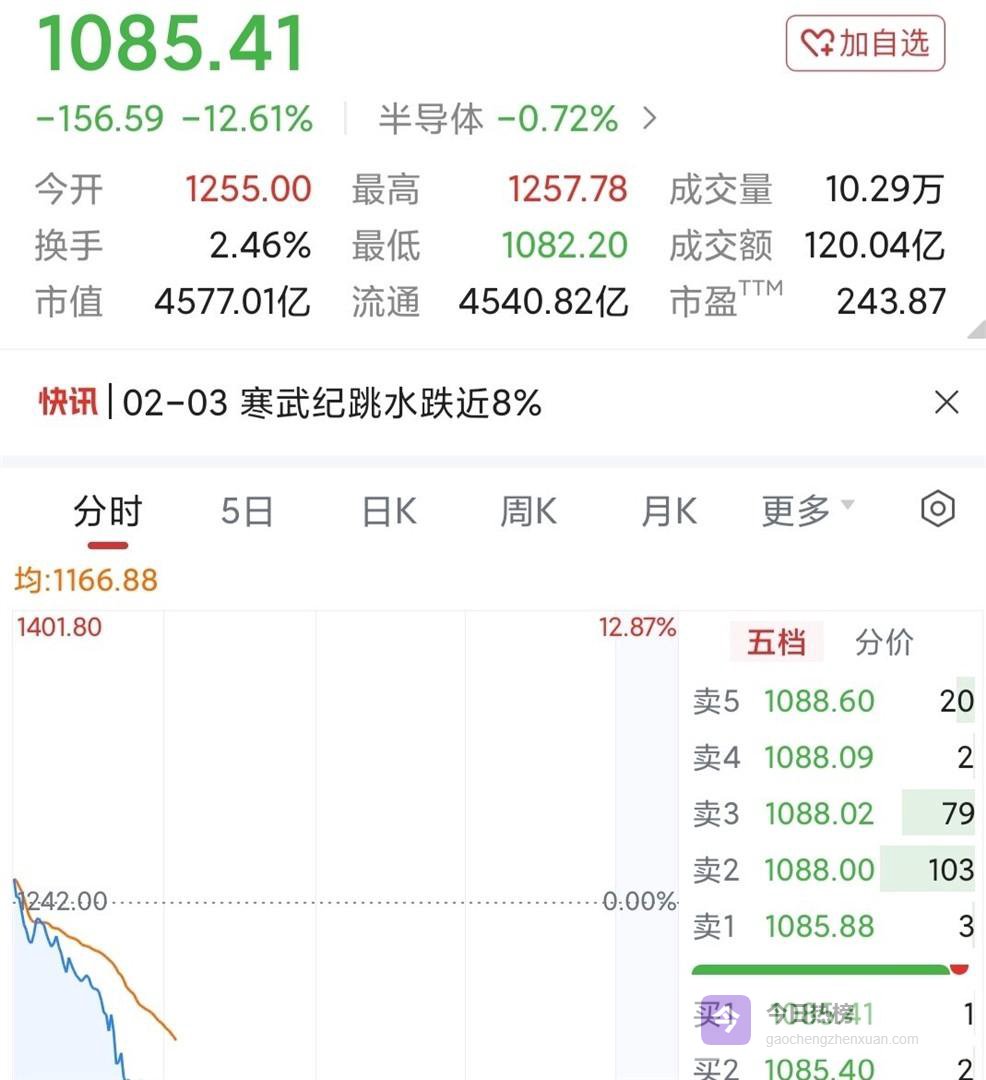Open chart settings hexagon icon

pos(937,509)
